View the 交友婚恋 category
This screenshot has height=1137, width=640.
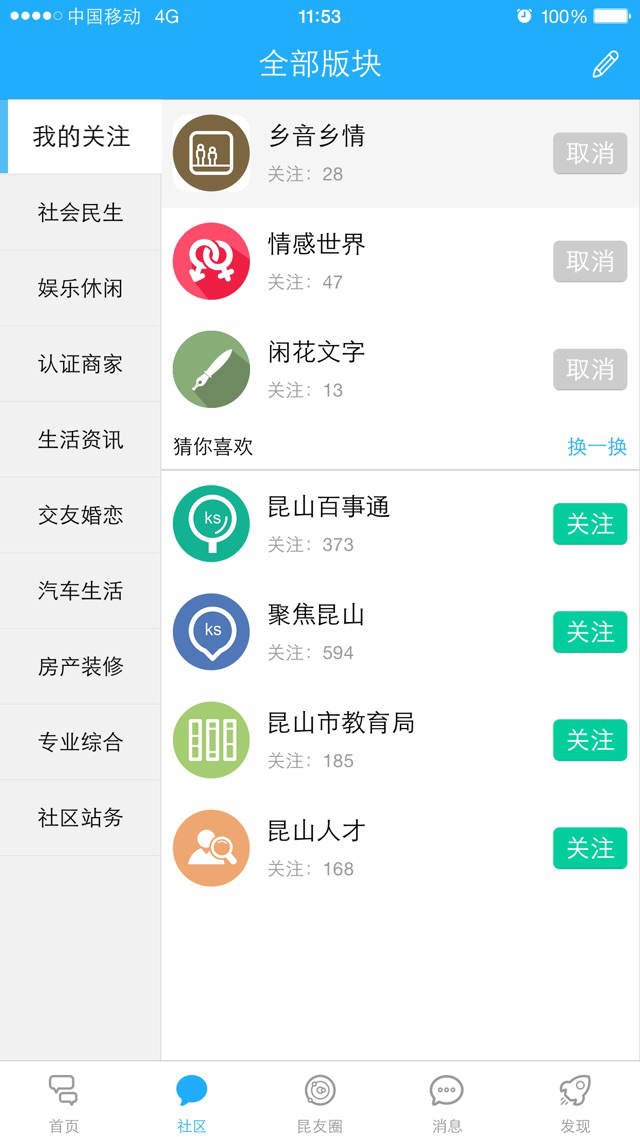[80, 516]
